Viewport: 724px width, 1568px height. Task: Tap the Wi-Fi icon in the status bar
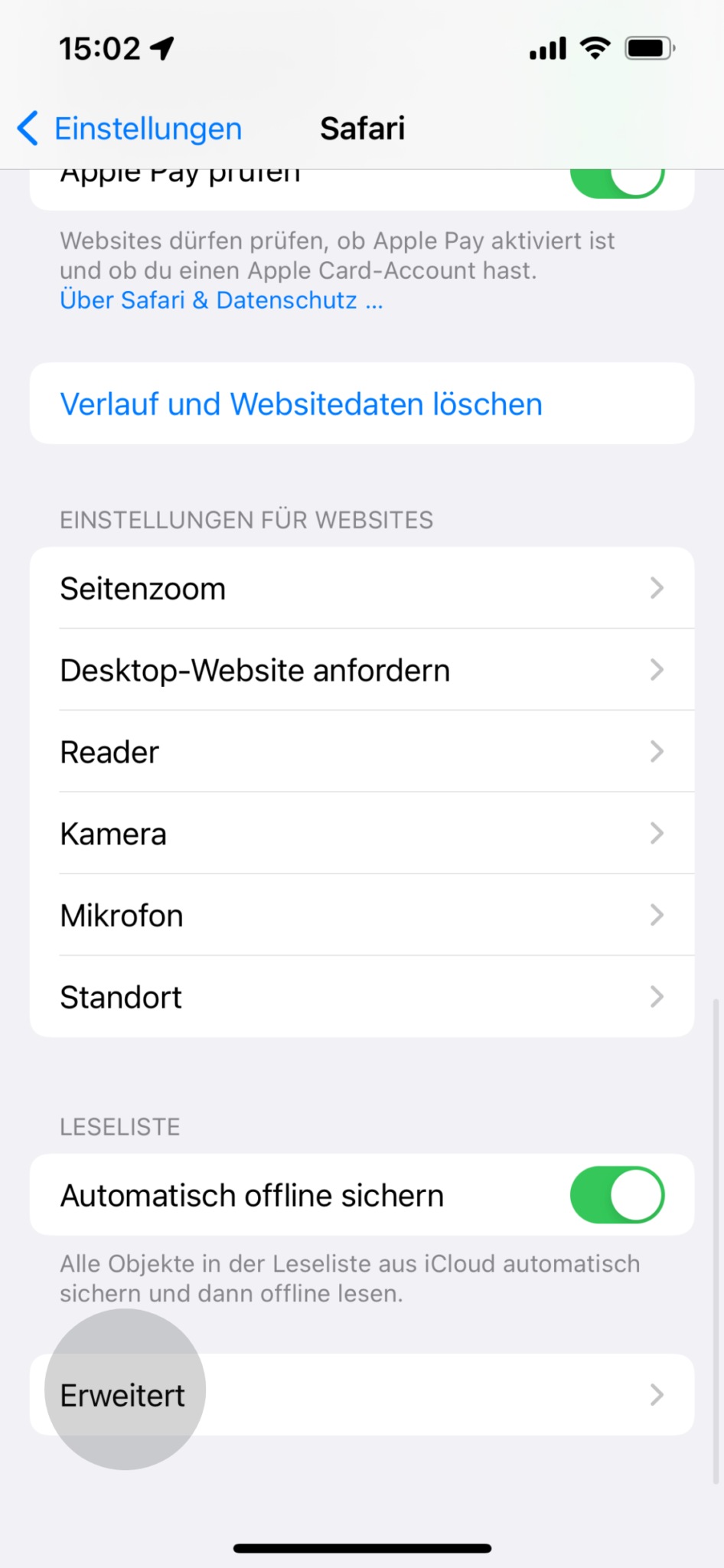(x=595, y=47)
